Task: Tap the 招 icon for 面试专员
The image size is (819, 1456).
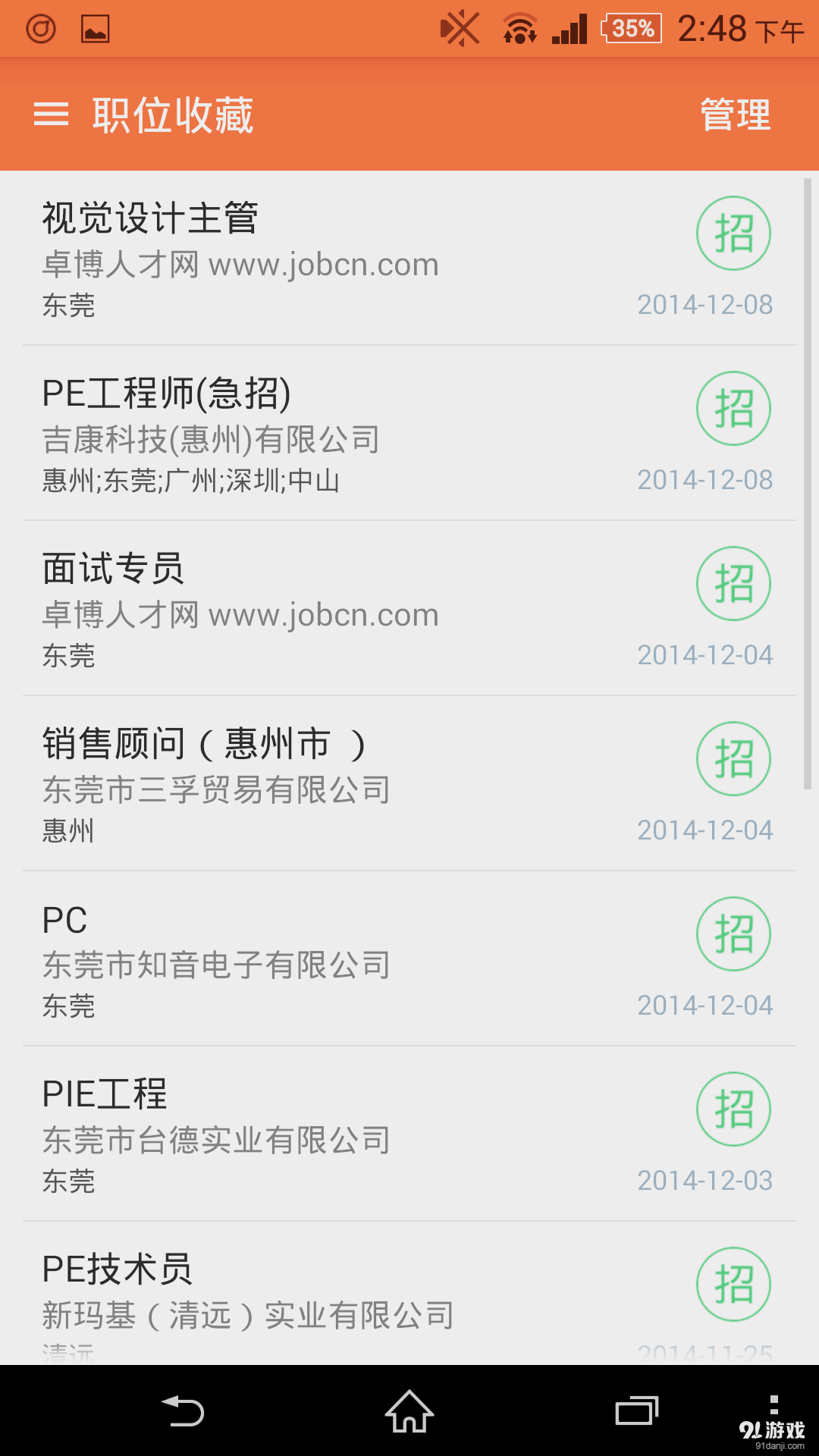Action: (733, 584)
